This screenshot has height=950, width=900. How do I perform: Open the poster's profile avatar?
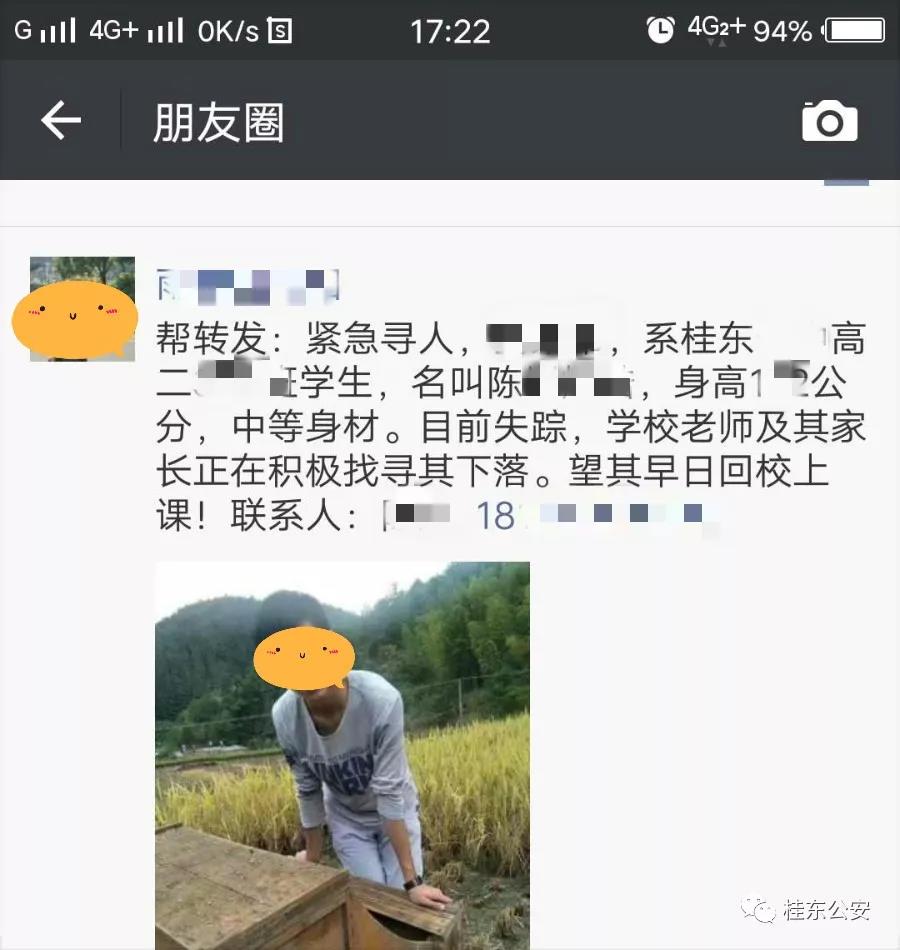[82, 309]
